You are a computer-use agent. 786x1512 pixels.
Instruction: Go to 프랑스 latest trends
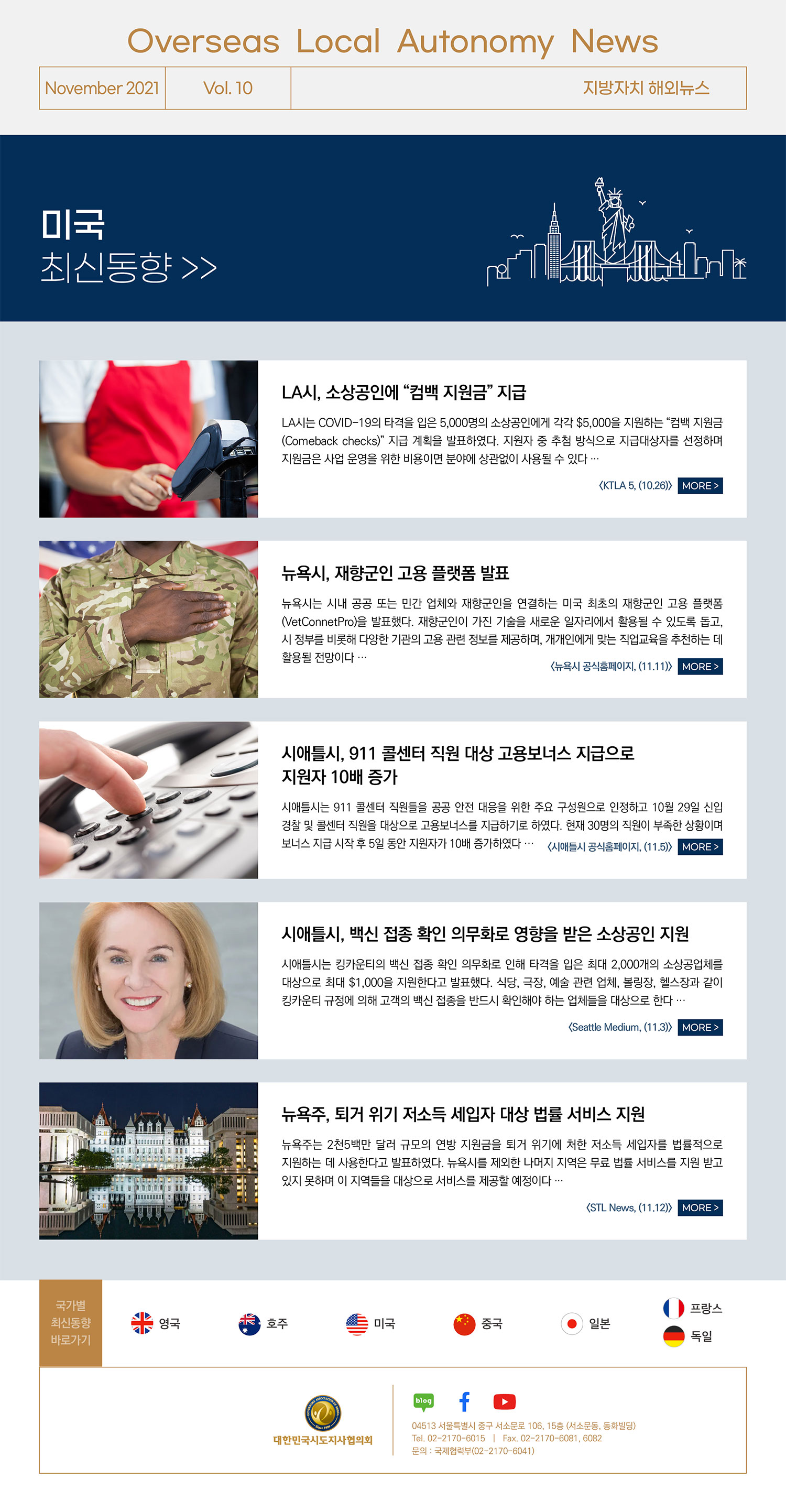click(x=693, y=1308)
